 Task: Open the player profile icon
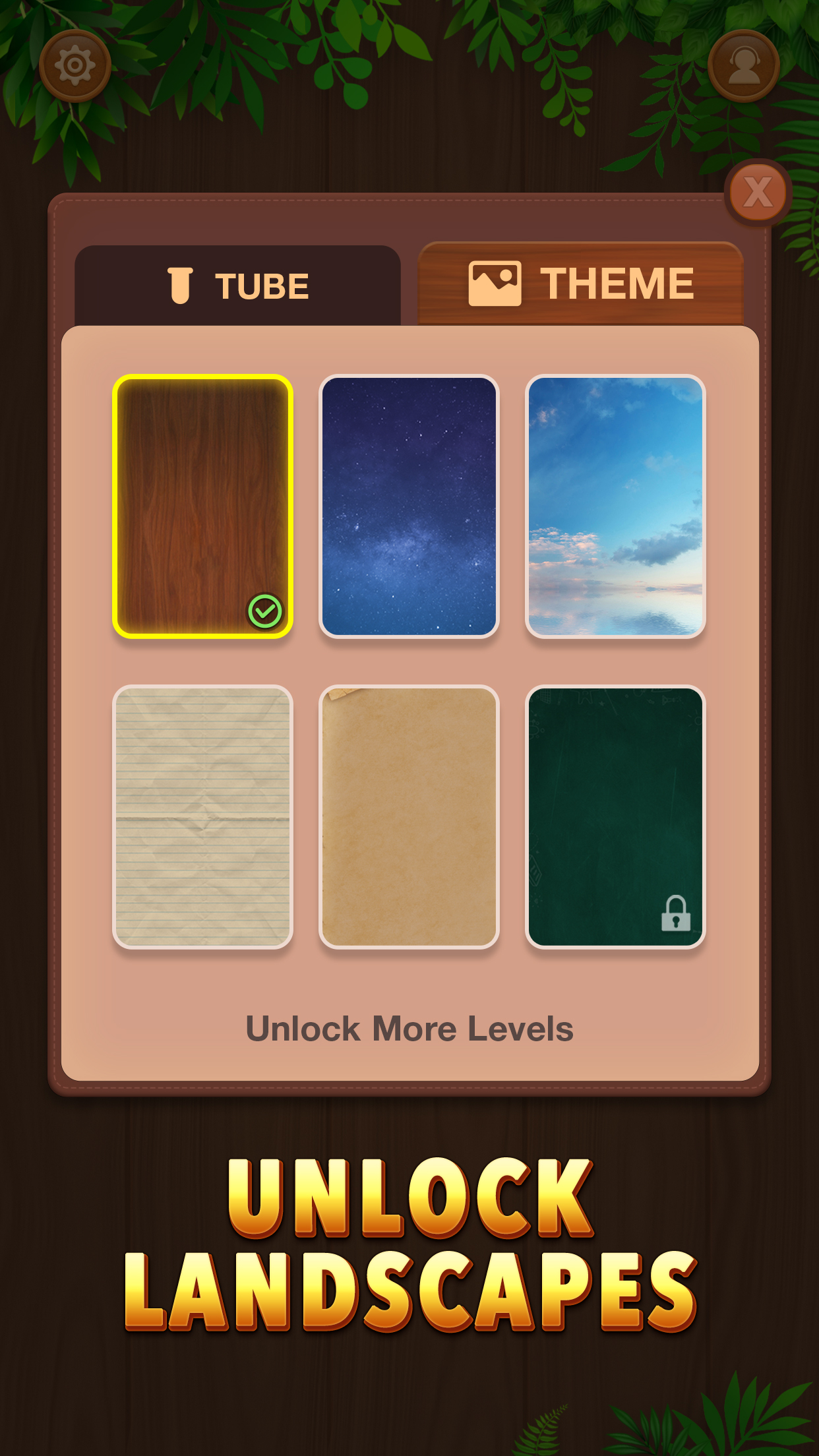point(744,65)
